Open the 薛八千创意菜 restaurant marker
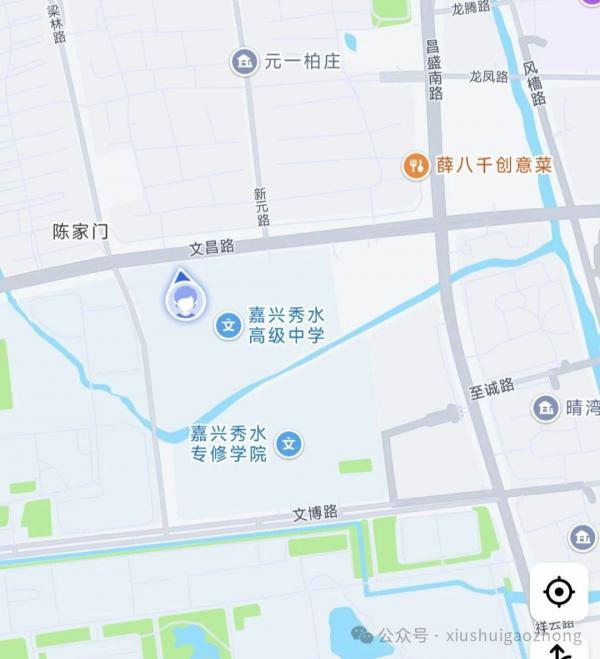Image resolution: width=600 pixels, height=659 pixels. pos(416,165)
